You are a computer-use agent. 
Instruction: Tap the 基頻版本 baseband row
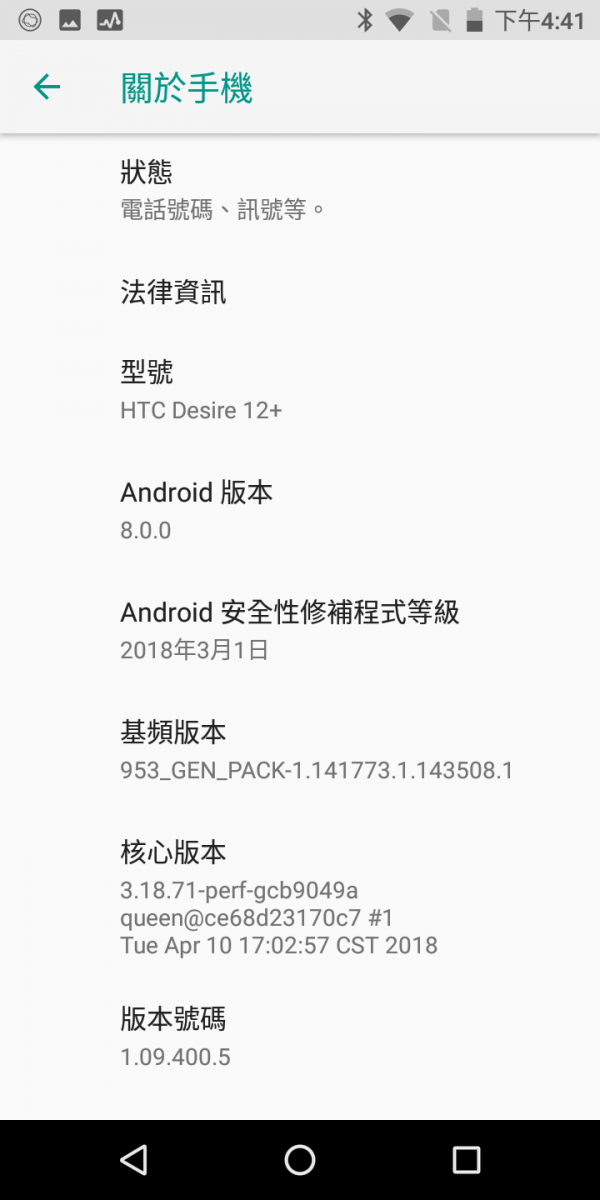[x=300, y=751]
